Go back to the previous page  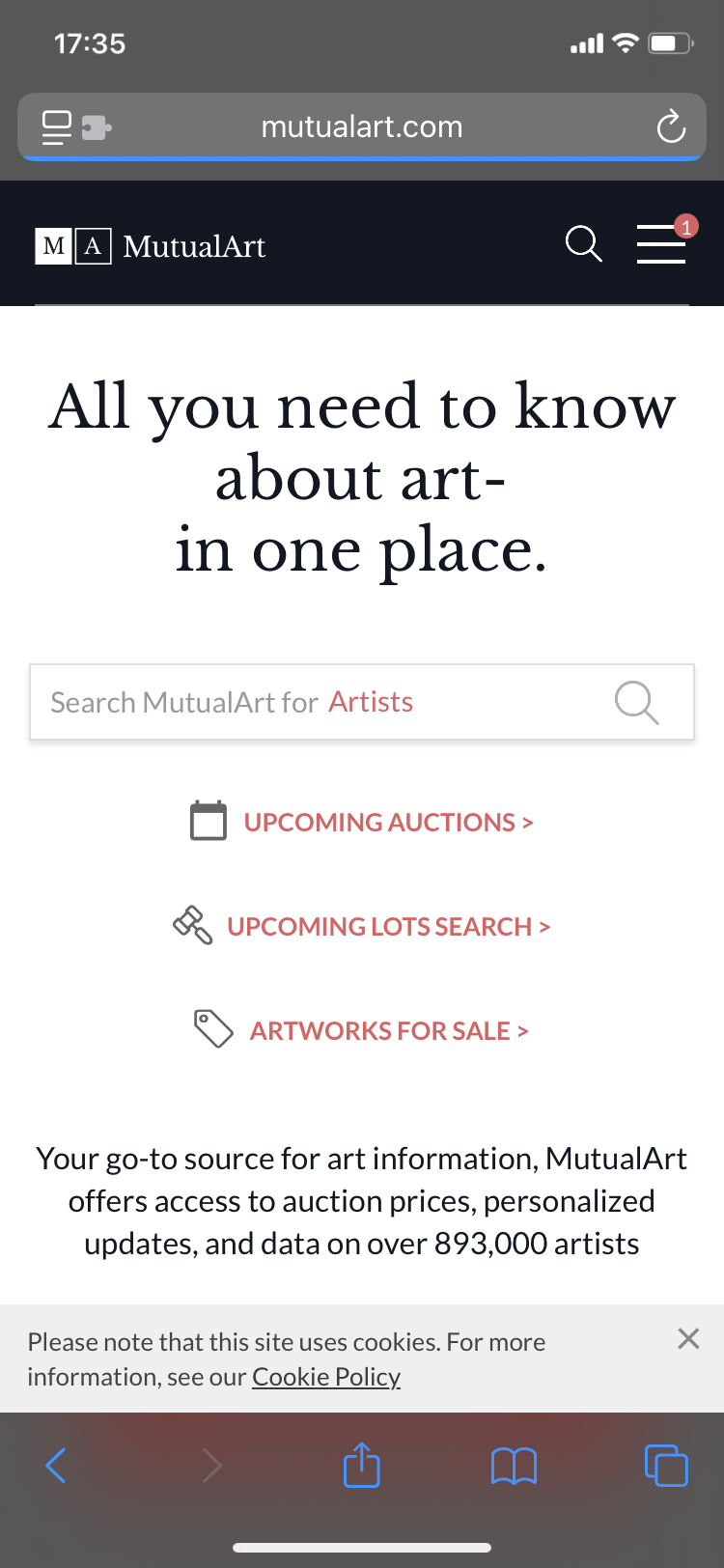pos(56,1466)
